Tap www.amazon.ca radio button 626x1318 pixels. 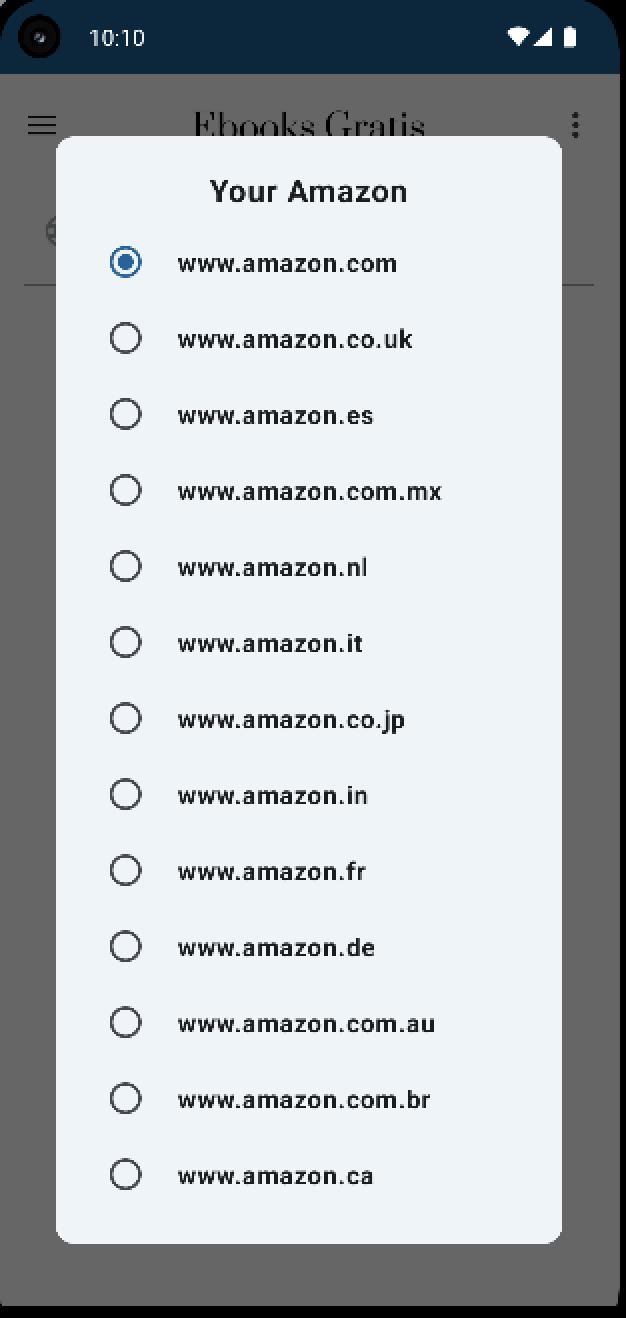pos(125,1175)
